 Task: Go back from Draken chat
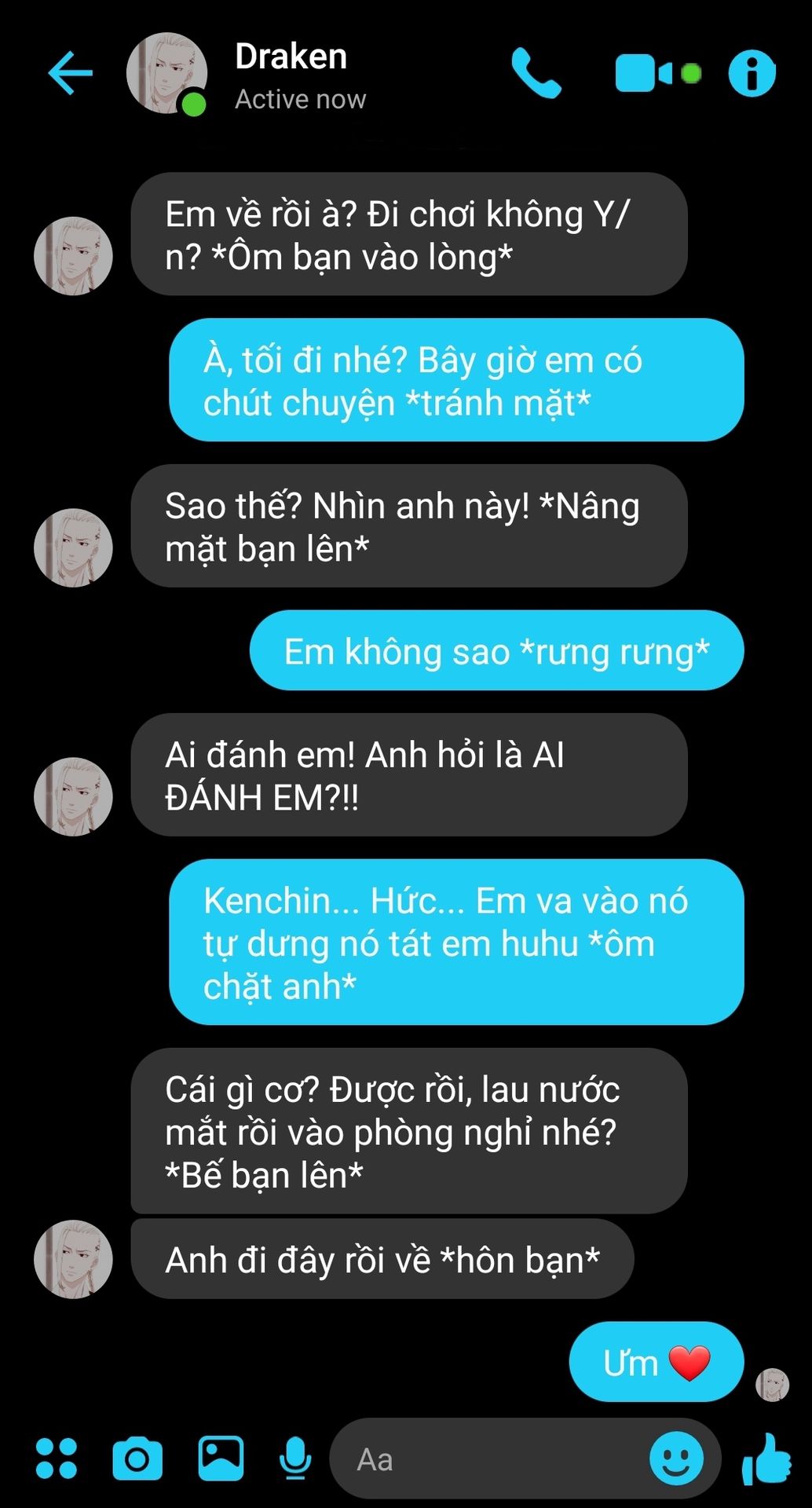(x=70, y=73)
